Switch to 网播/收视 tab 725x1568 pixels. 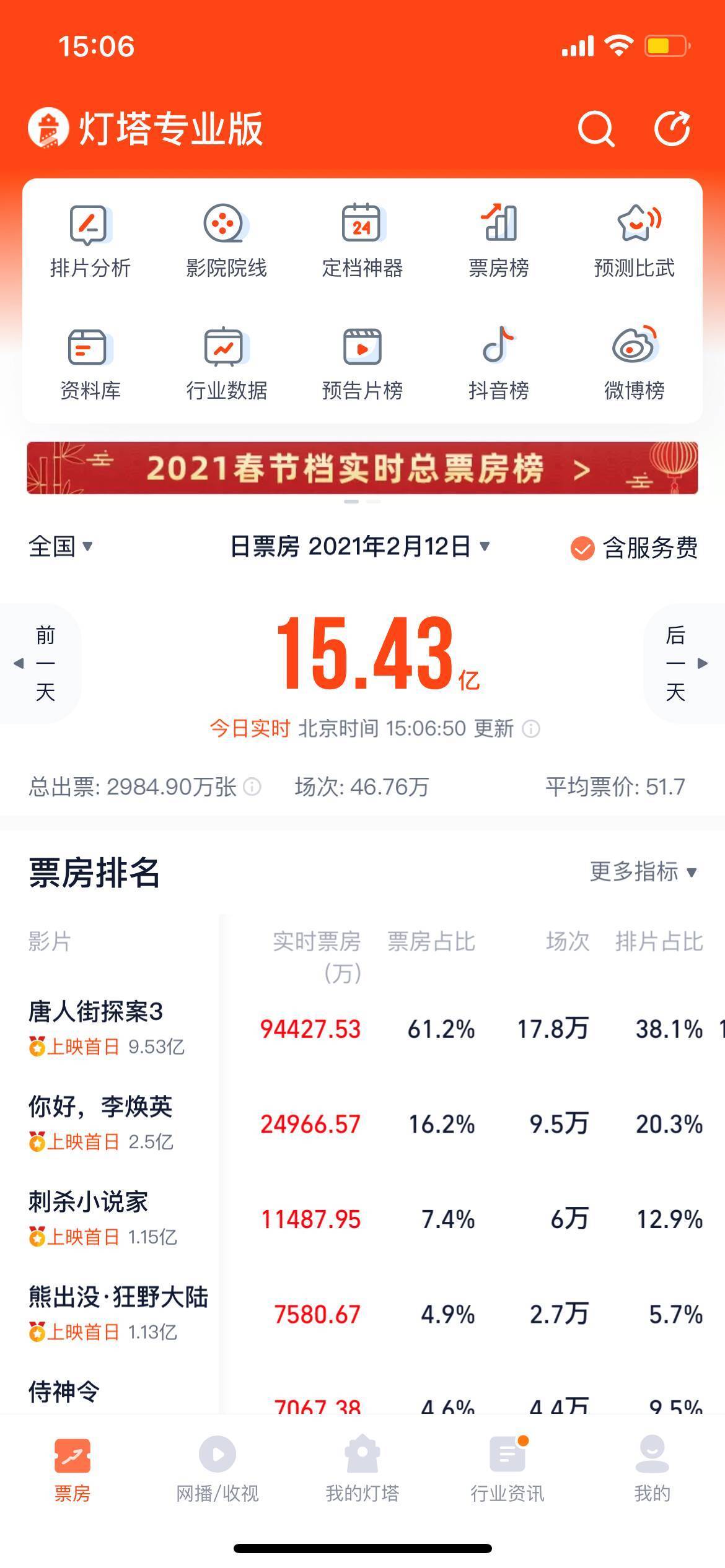point(217,1468)
